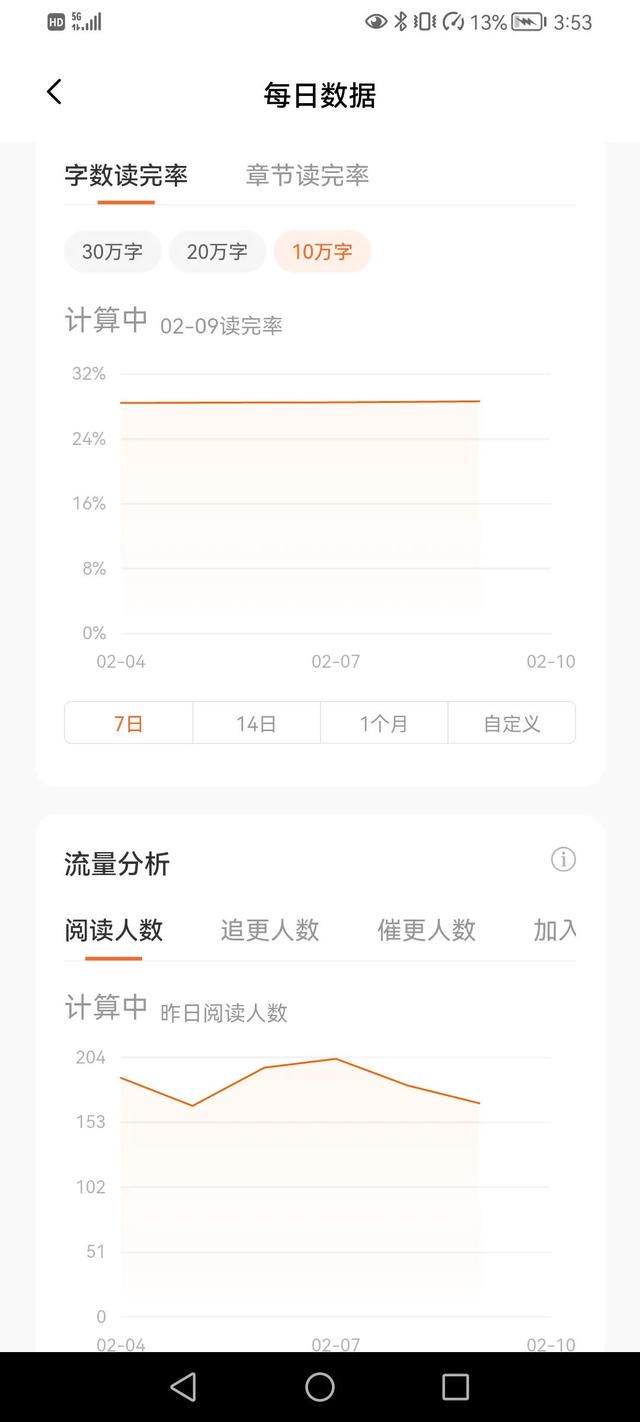Set chart range to 1个月
The width and height of the screenshot is (640, 1422).
[384, 723]
